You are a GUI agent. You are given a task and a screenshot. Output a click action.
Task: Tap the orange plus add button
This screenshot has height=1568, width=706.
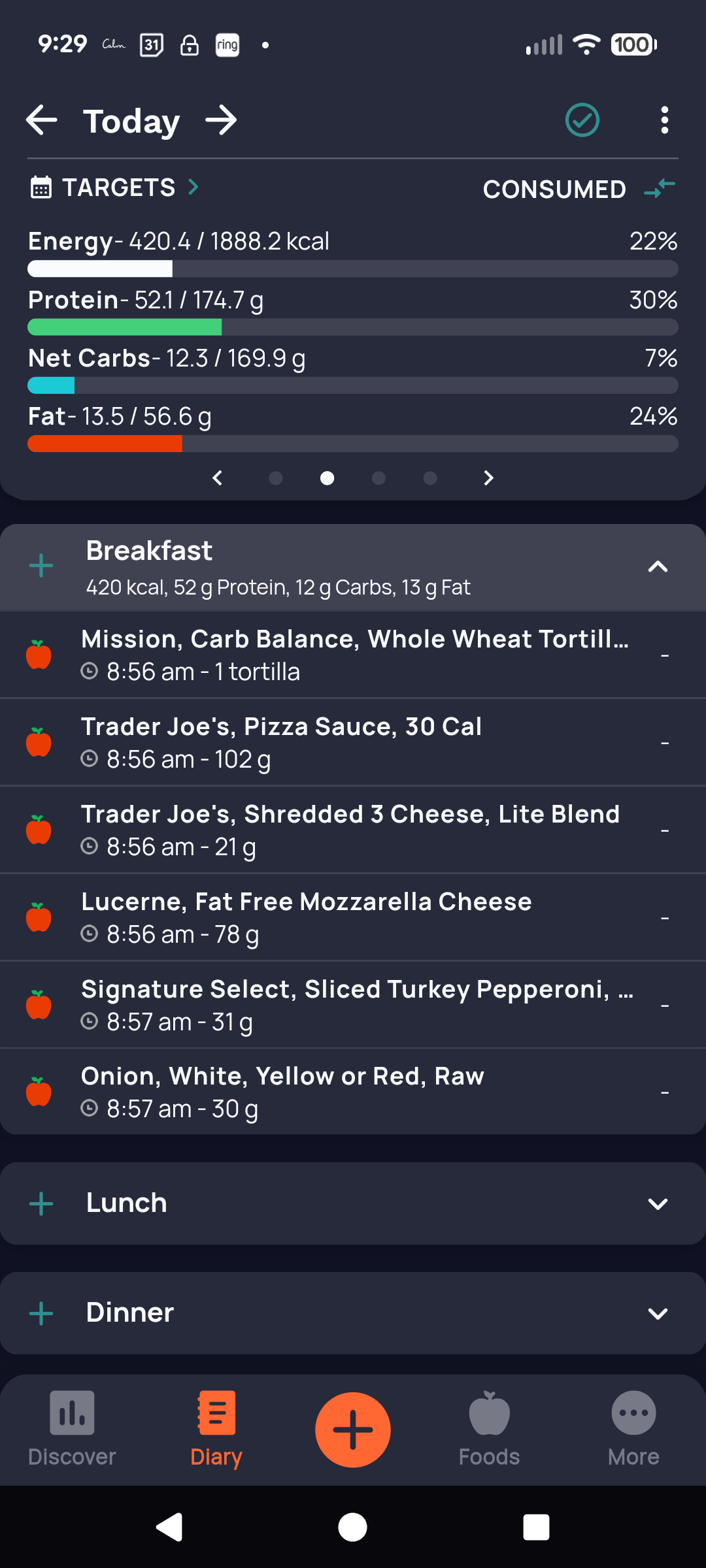click(353, 1429)
